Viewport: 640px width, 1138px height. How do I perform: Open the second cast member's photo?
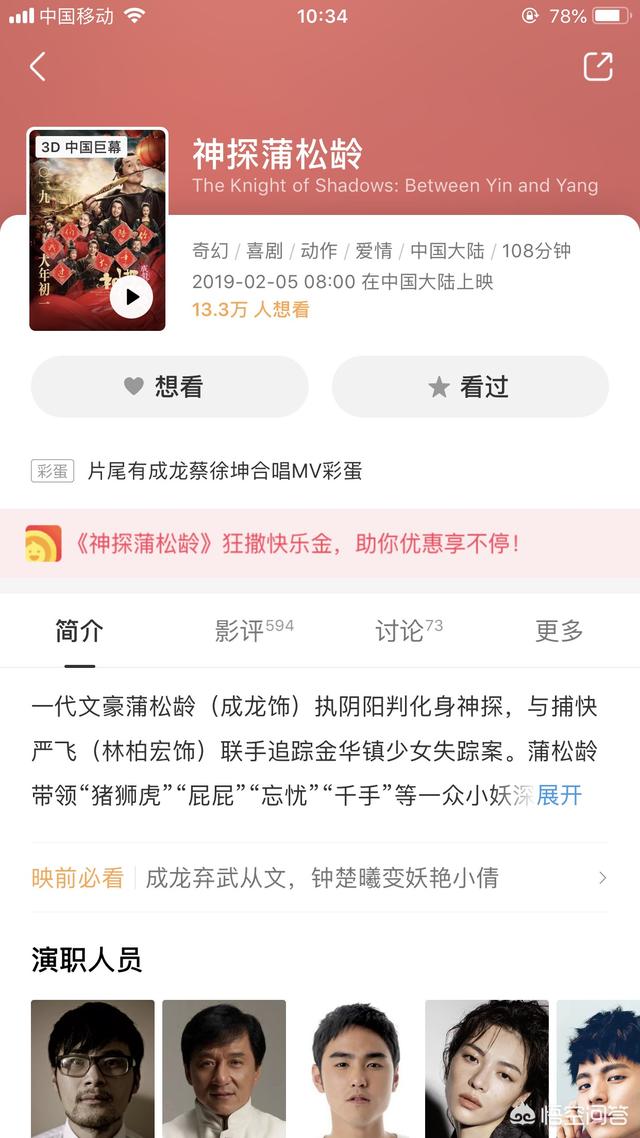point(224,1068)
